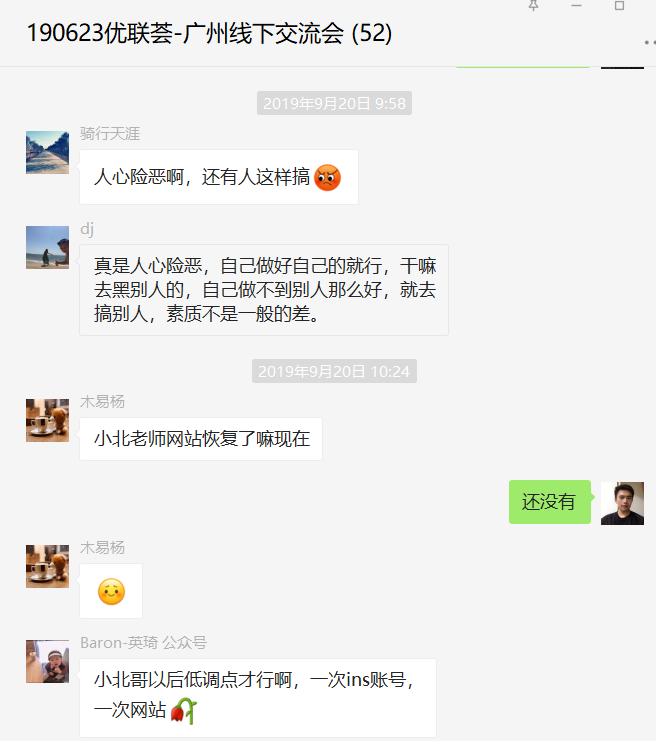Pin the chat window on top
The image size is (656, 741).
(533, 5)
